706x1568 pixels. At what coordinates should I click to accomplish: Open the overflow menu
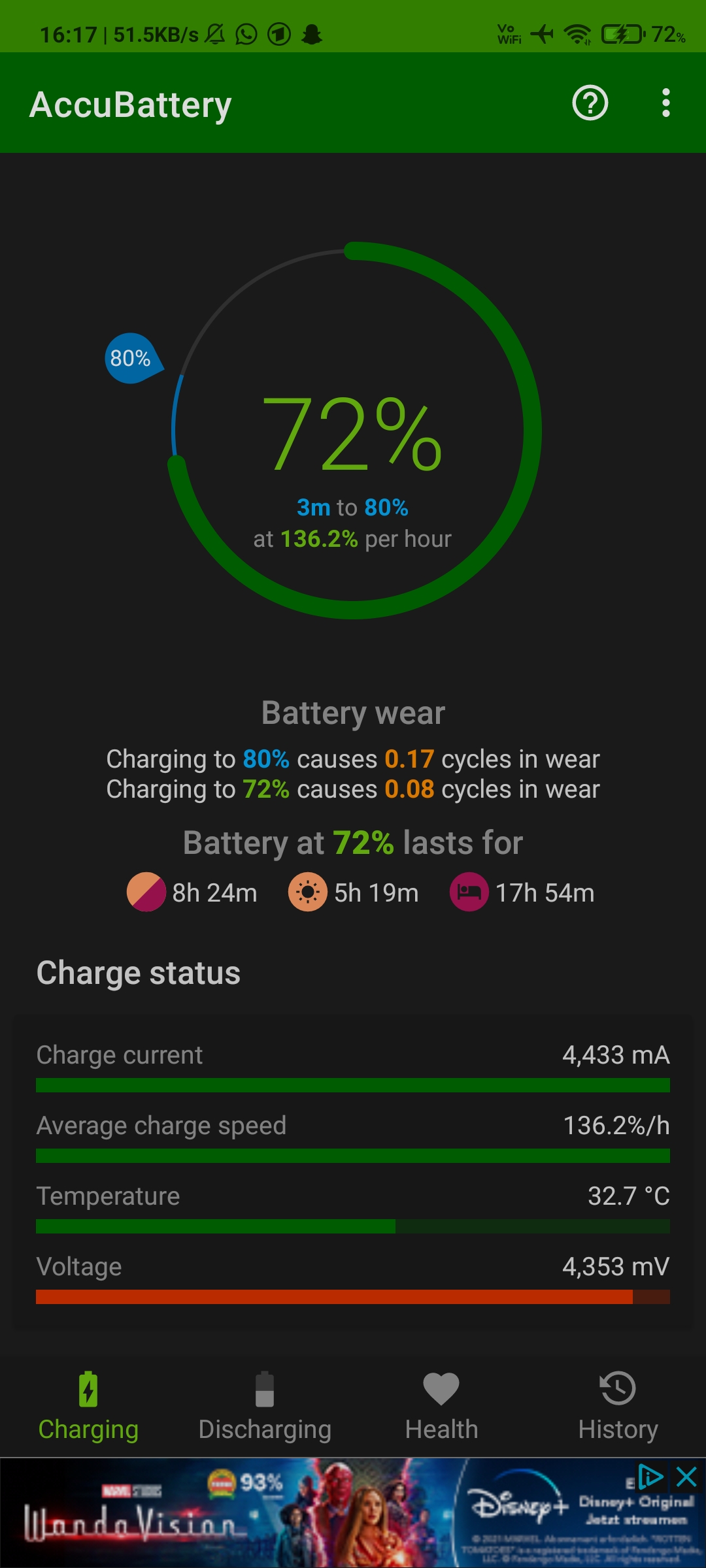(x=665, y=103)
